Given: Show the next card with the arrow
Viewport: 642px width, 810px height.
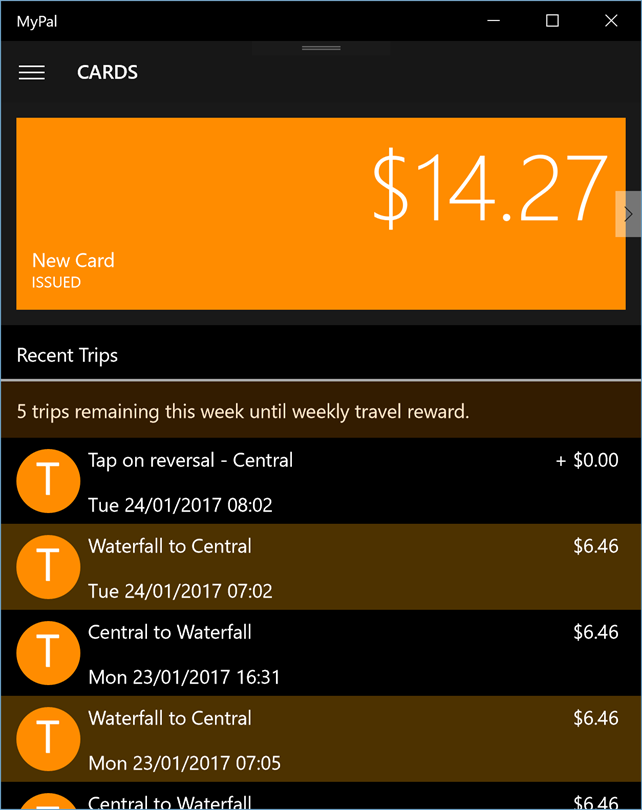Looking at the screenshot, I should [x=628, y=214].
